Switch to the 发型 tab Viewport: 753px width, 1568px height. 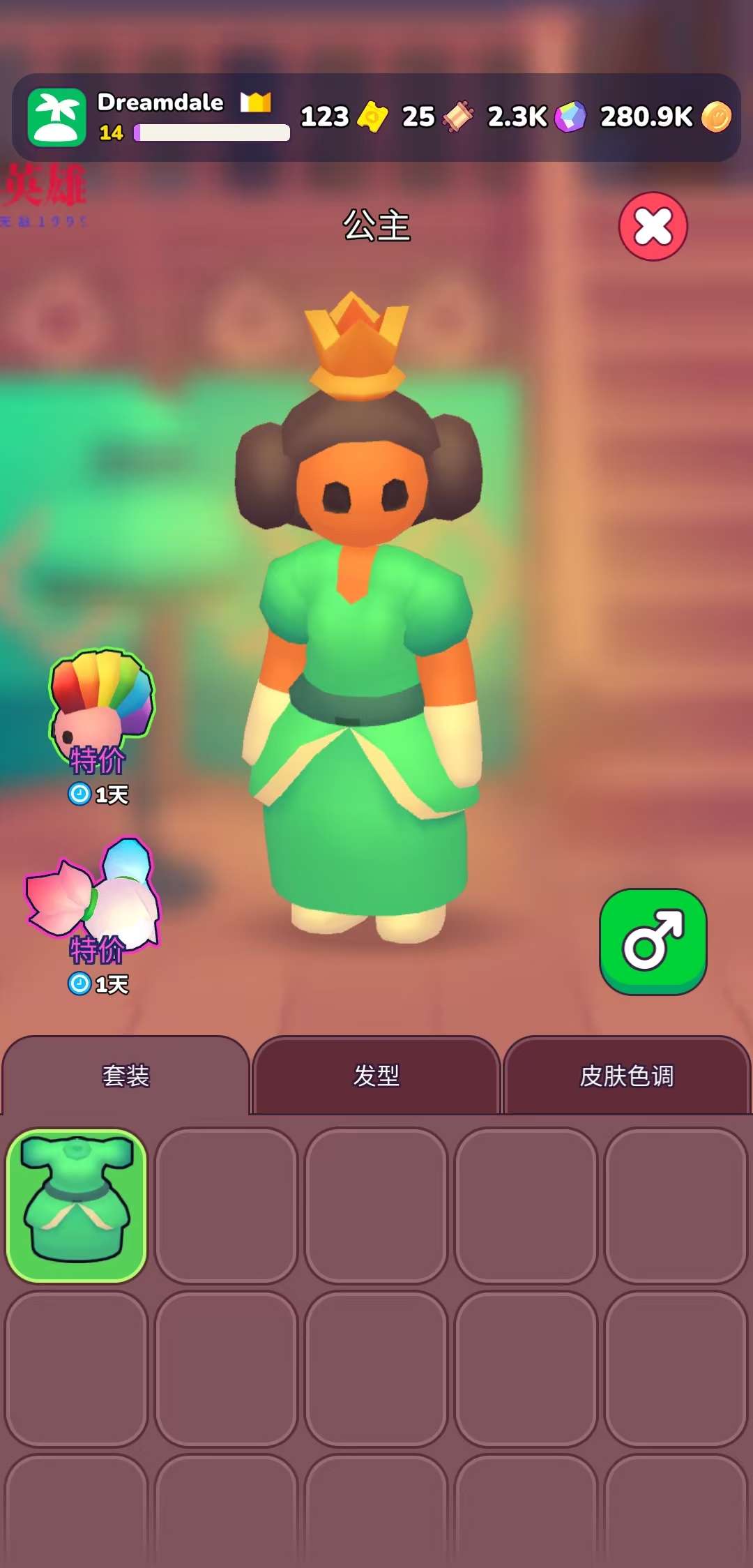pos(376,1076)
